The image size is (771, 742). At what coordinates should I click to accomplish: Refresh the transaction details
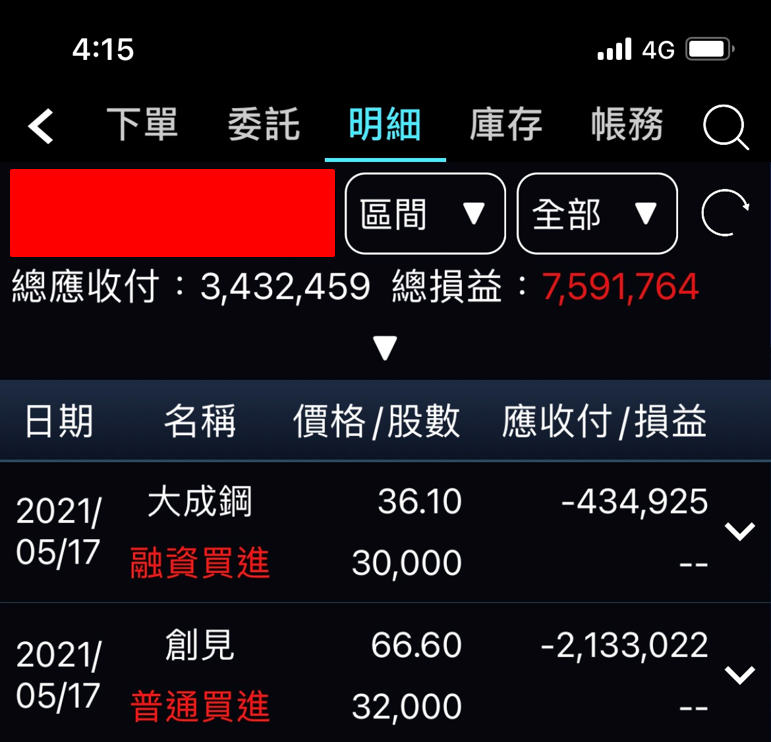pyautogui.click(x=725, y=213)
